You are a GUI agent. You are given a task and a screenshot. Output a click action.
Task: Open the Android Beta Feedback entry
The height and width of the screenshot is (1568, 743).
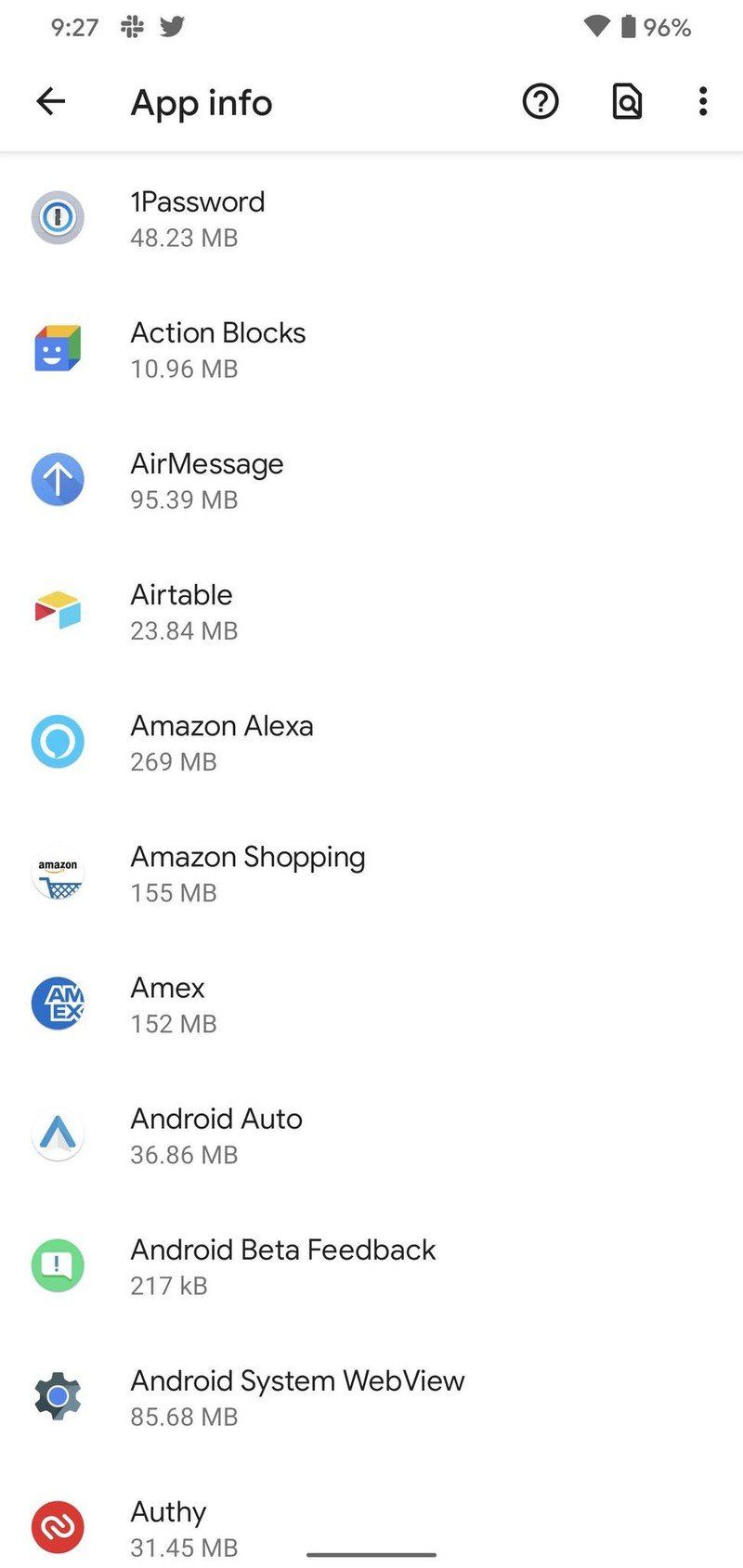(x=283, y=1265)
